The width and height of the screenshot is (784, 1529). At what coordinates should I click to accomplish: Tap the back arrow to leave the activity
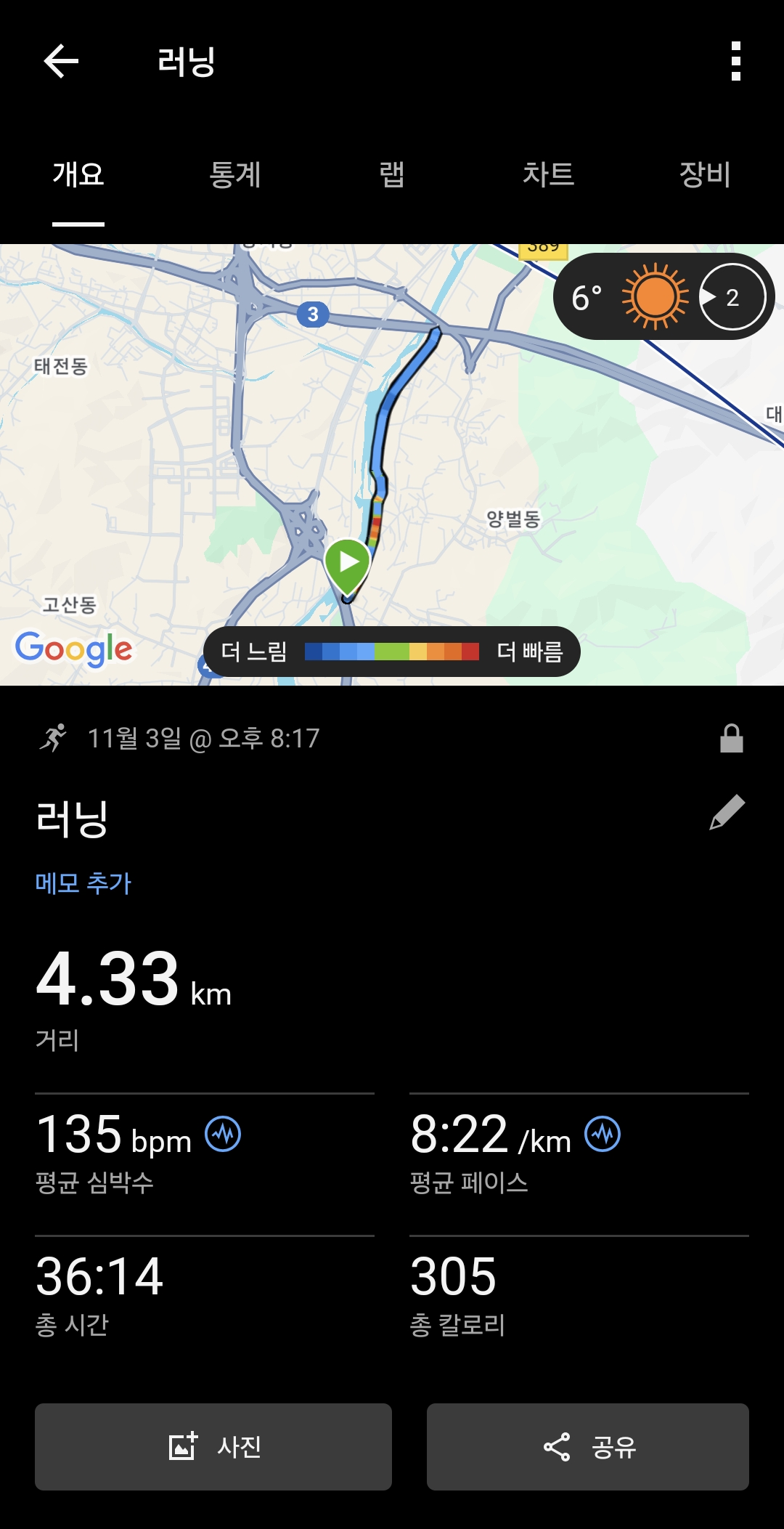coord(60,61)
